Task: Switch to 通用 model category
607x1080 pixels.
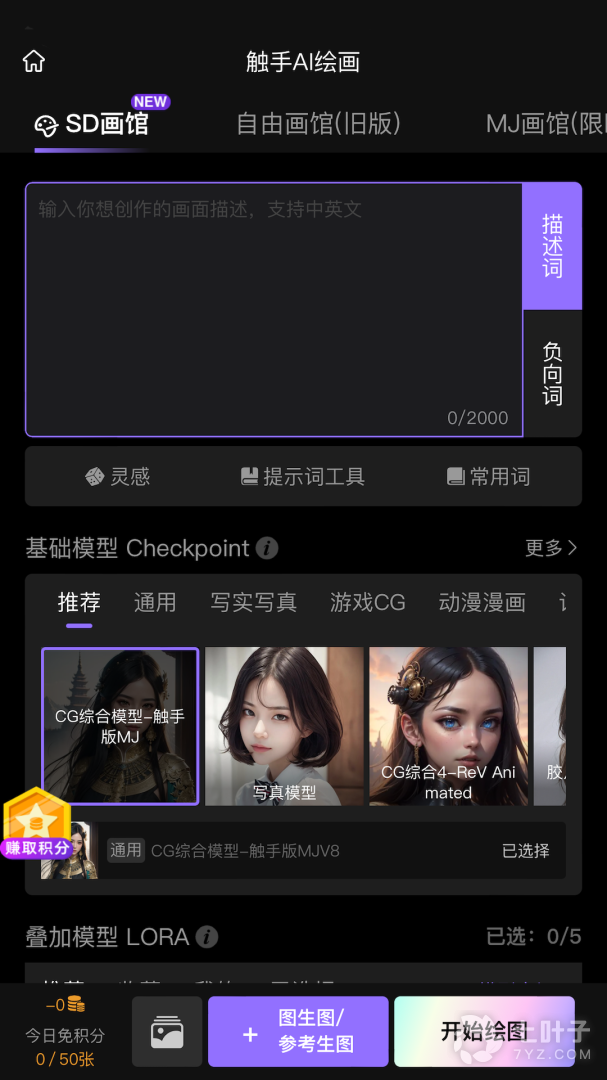Action: (x=155, y=603)
